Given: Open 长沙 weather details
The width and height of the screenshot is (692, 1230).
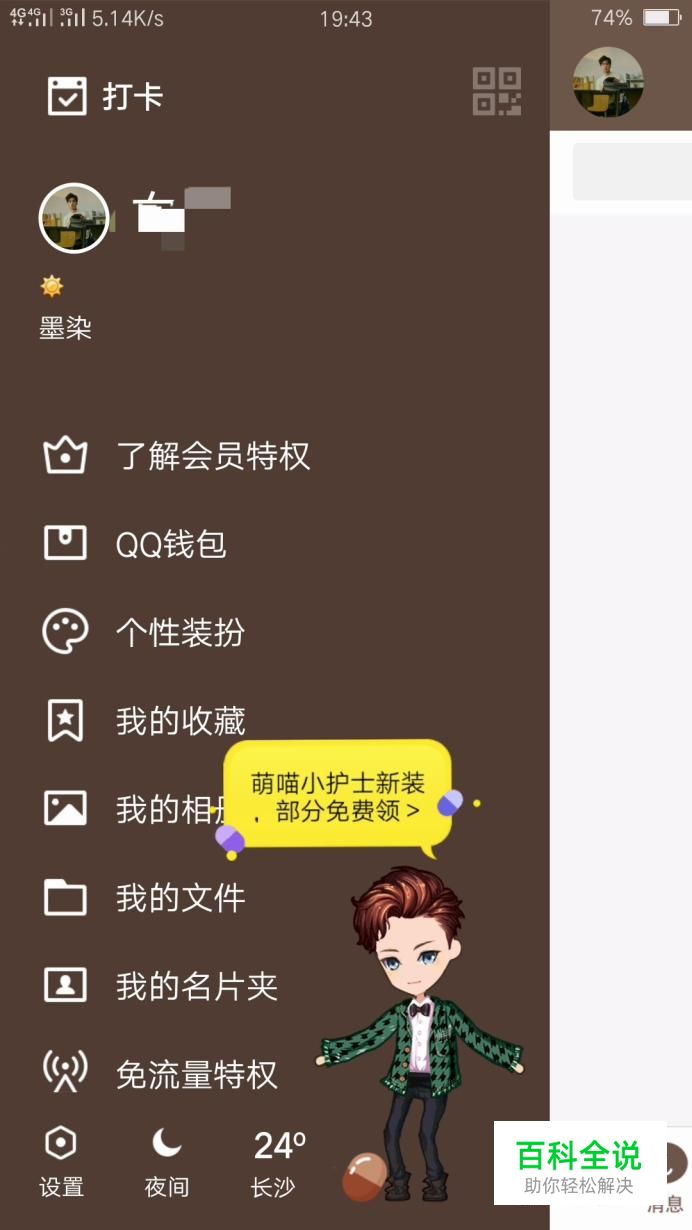Looking at the screenshot, I should pos(277,1162).
